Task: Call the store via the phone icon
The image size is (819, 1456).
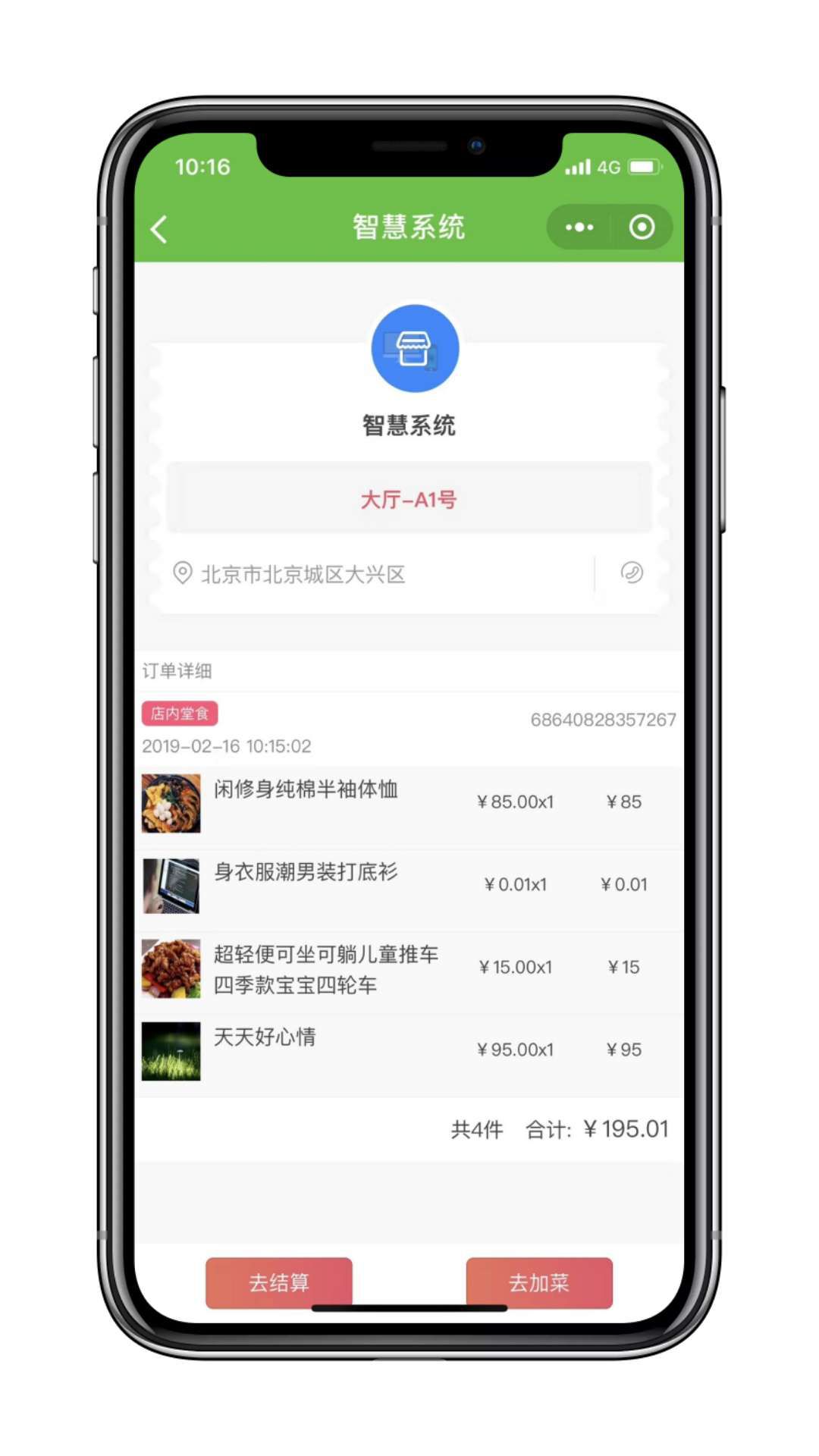Action: pos(632,573)
